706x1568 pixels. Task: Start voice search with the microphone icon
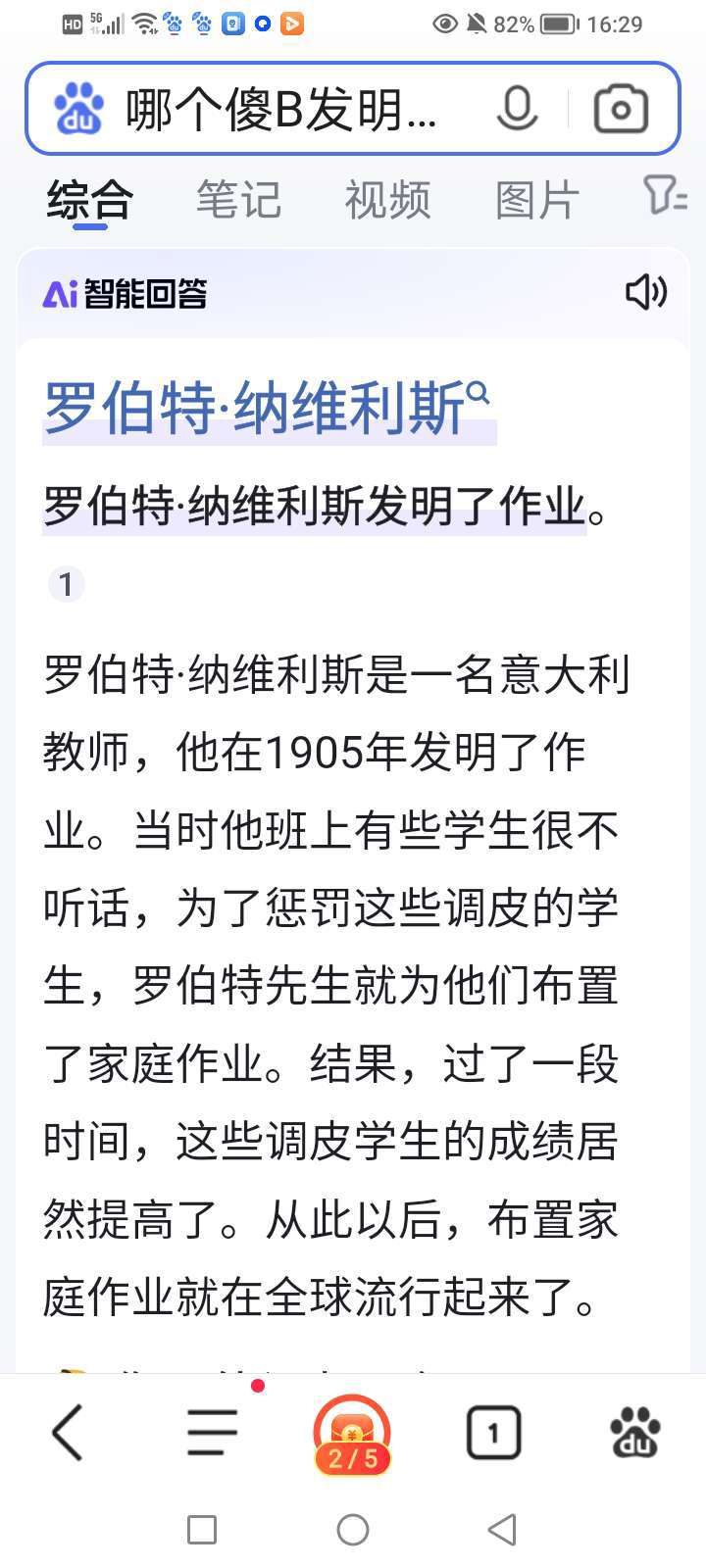click(x=517, y=109)
